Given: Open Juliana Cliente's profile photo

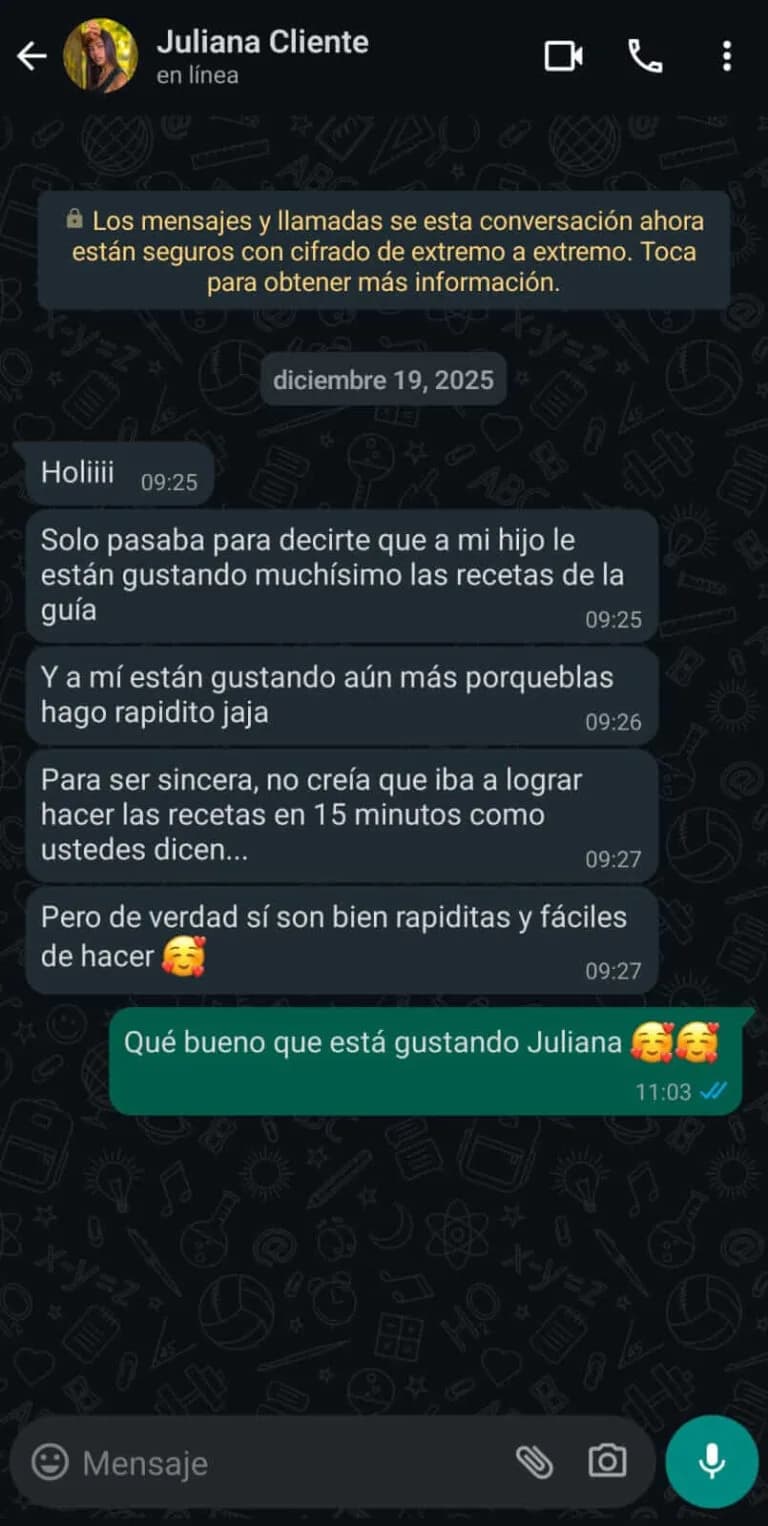Looking at the screenshot, I should (101, 56).
